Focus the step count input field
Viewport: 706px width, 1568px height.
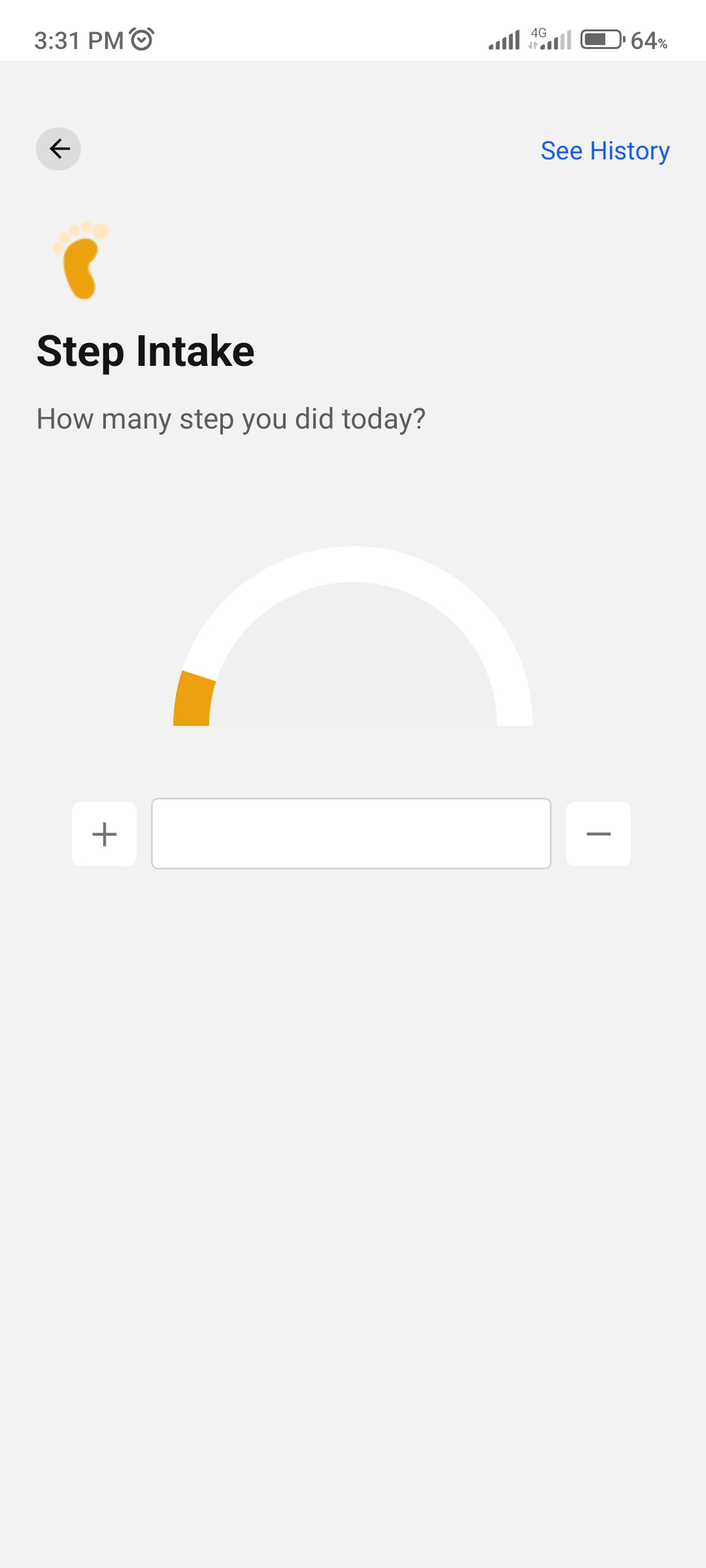(351, 834)
